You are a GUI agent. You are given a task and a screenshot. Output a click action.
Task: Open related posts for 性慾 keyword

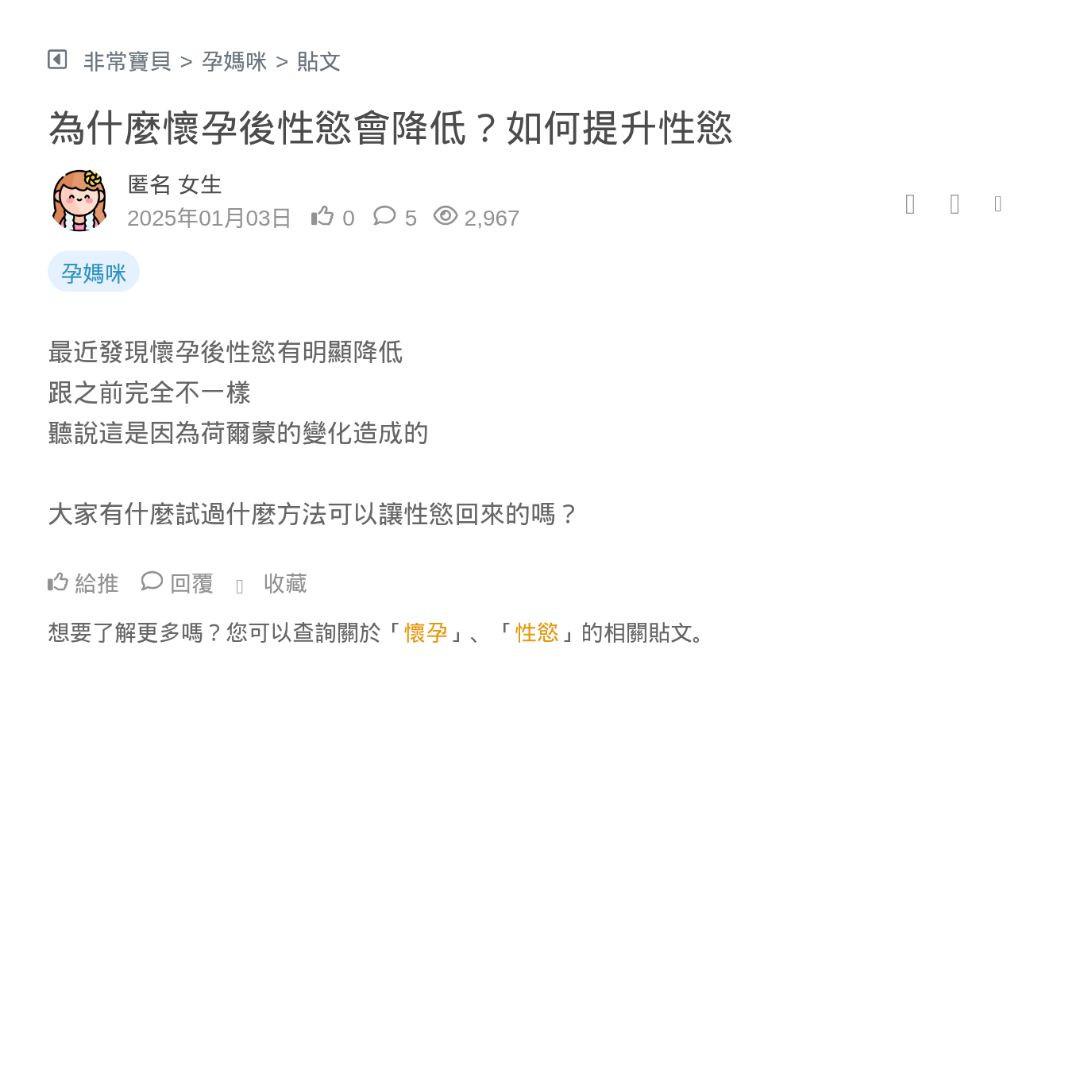(537, 633)
